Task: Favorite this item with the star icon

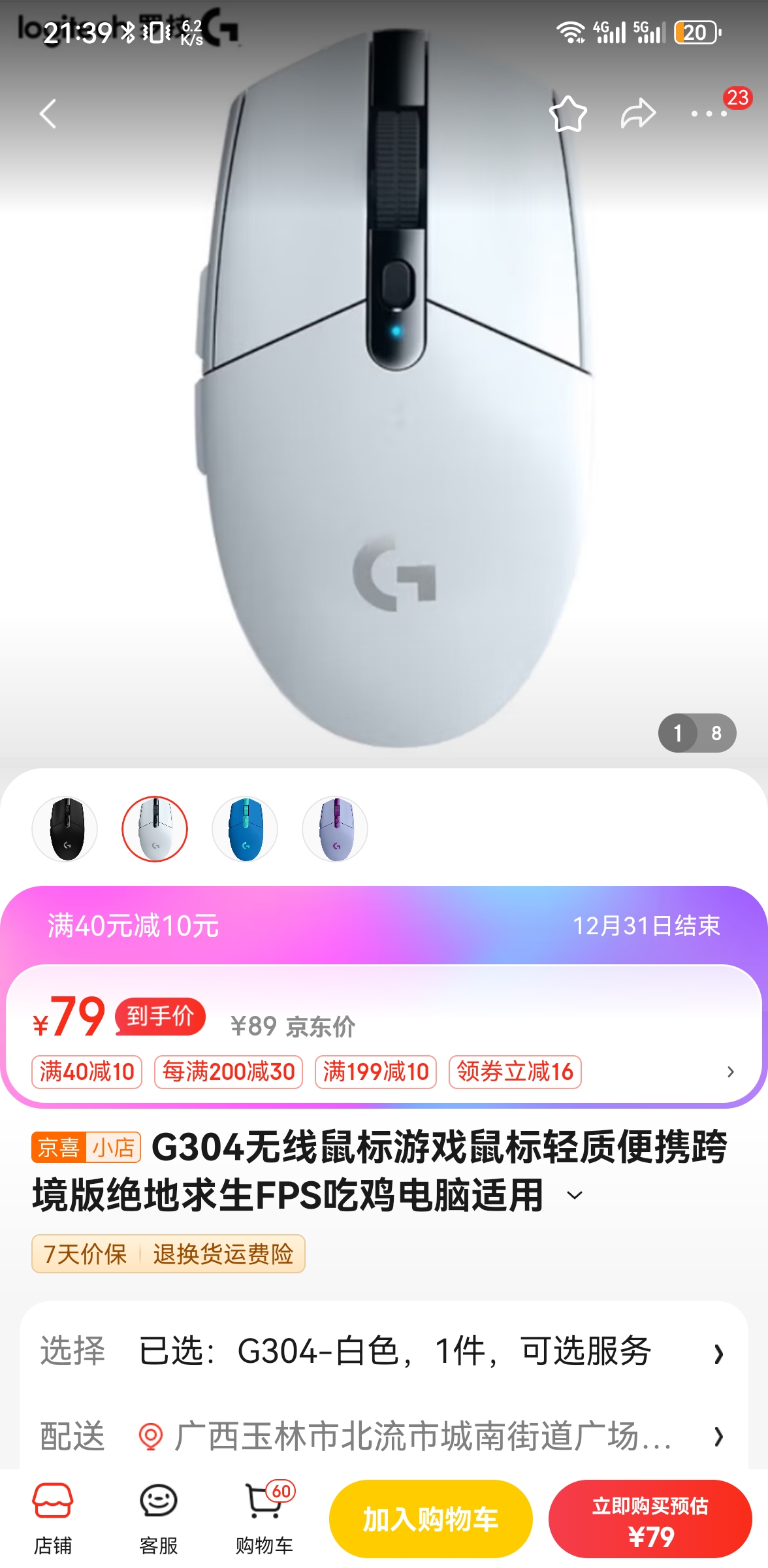Action: click(x=569, y=112)
